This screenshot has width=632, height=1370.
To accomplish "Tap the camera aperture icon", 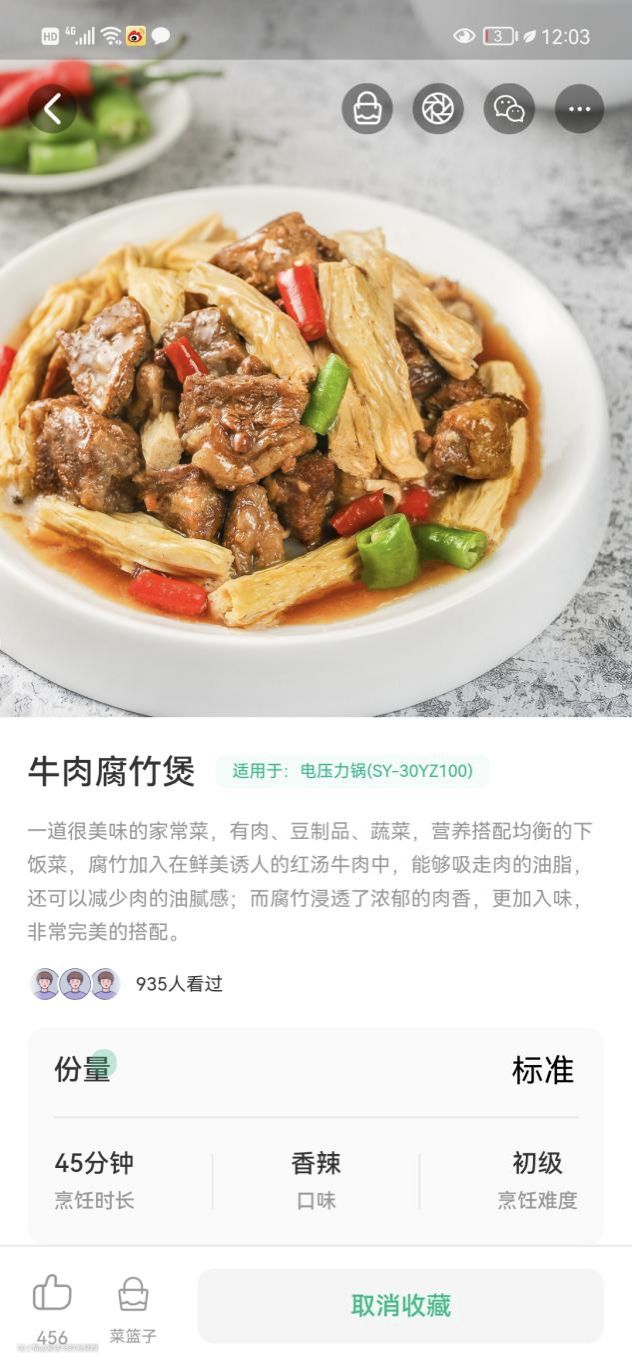I will (x=438, y=109).
